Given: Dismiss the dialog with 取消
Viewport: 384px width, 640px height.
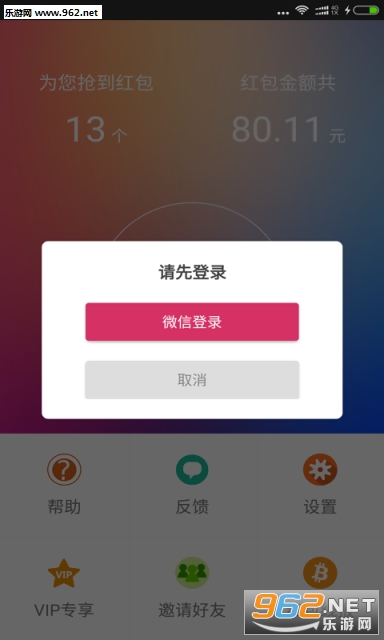Looking at the screenshot, I should pyautogui.click(x=192, y=380).
